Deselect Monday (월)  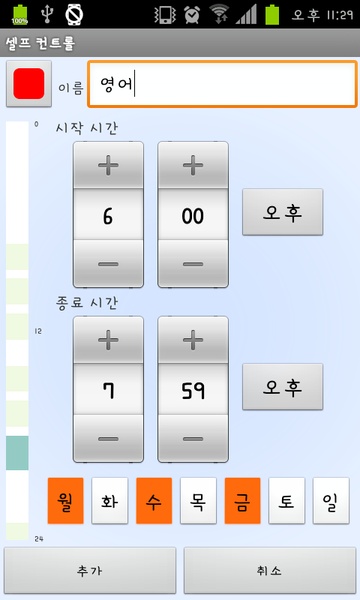[65, 501]
